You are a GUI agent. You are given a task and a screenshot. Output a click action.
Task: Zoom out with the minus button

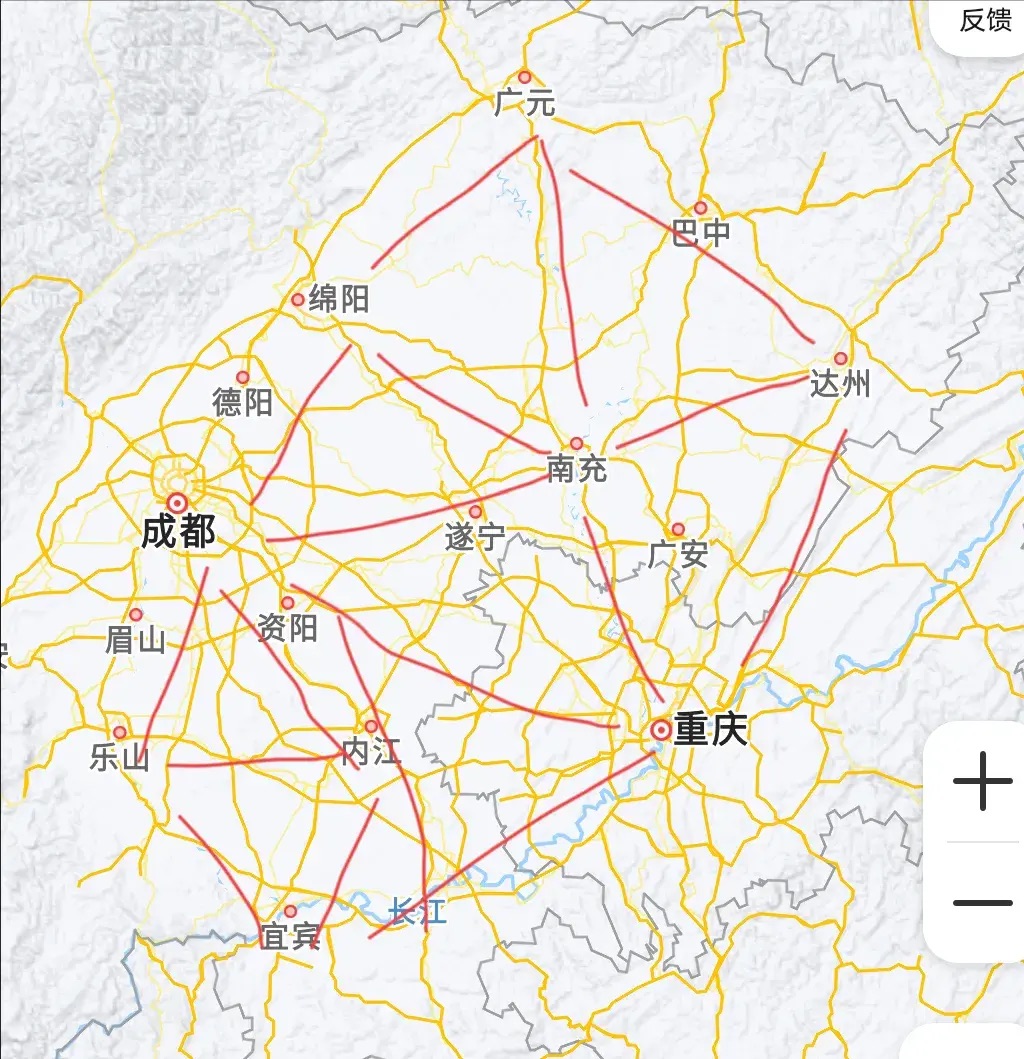(982, 903)
